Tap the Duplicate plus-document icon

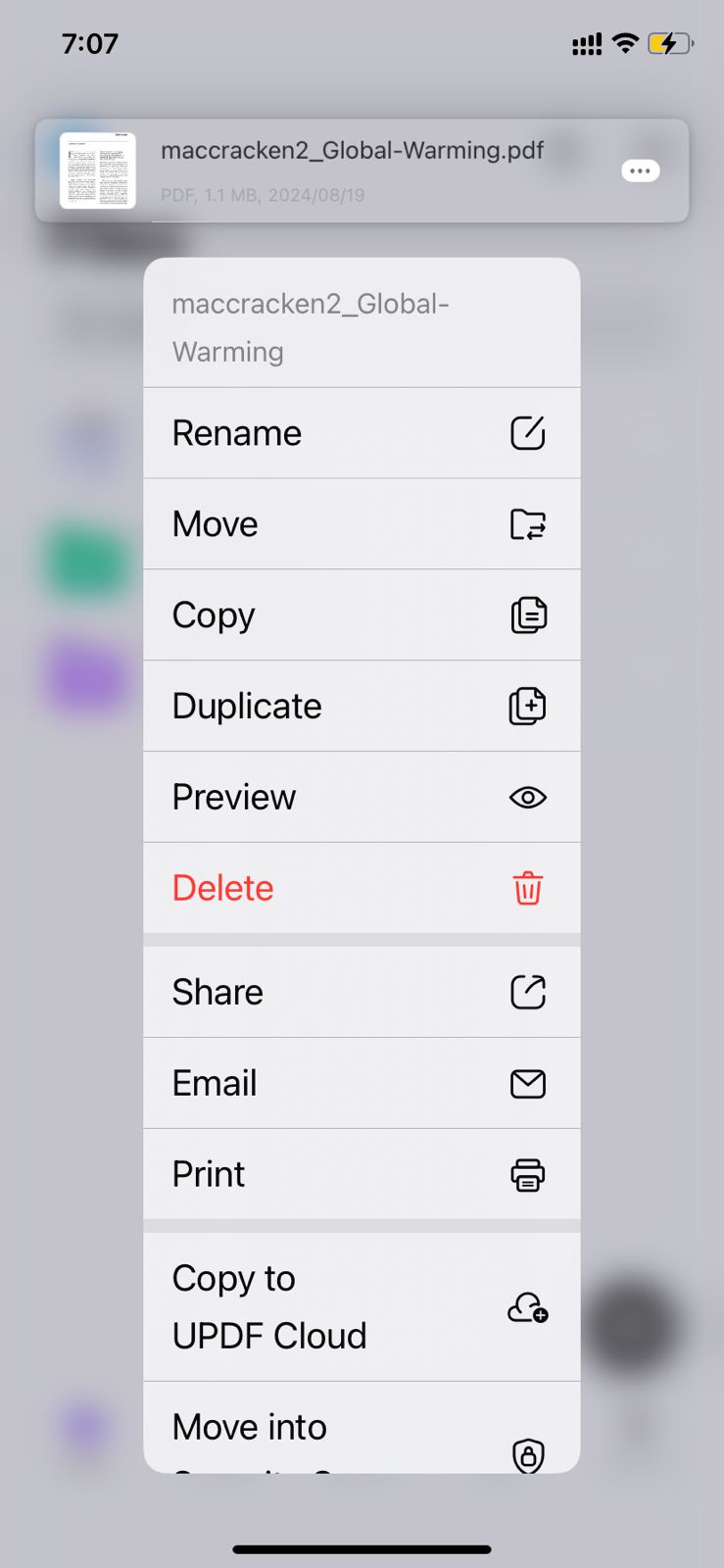pos(527,706)
